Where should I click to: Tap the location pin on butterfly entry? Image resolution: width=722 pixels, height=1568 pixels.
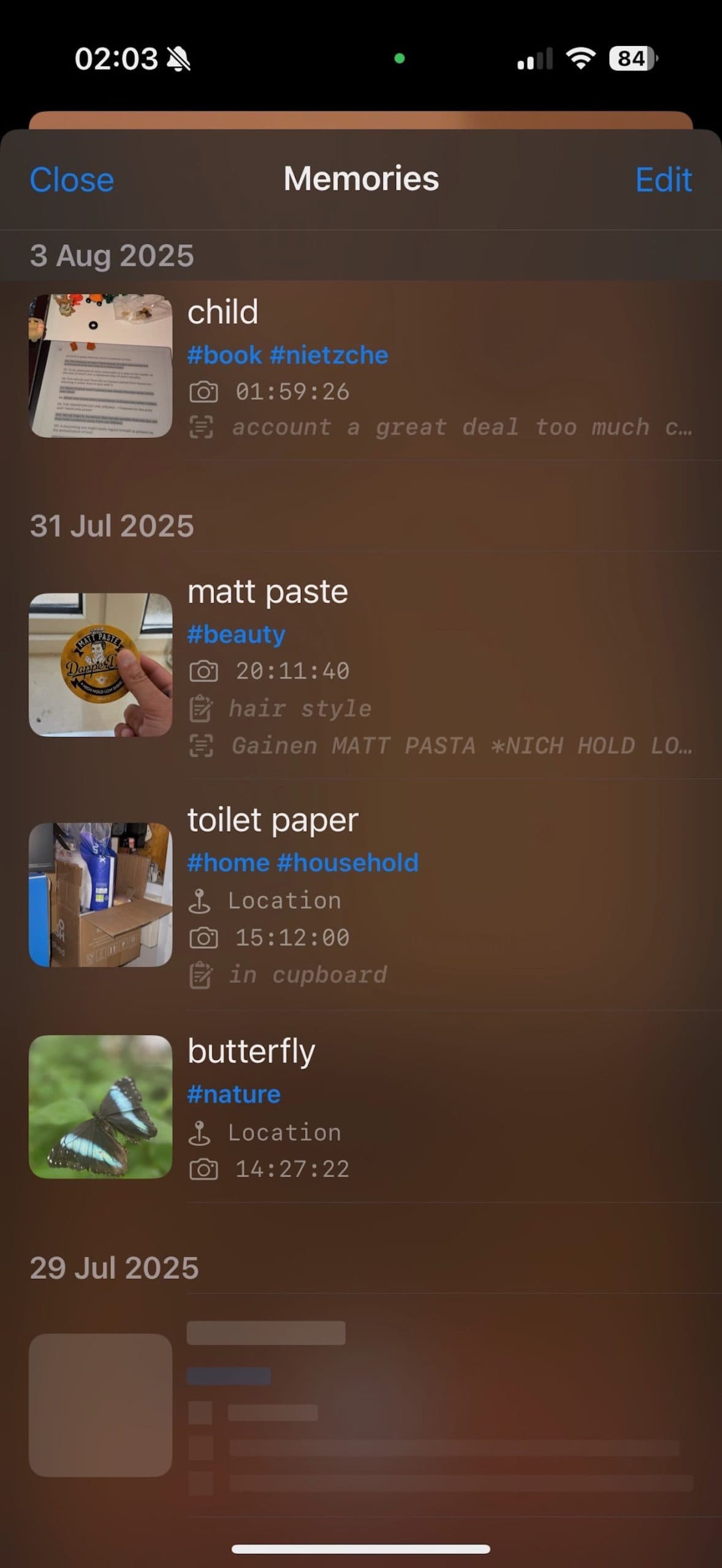tap(201, 1132)
